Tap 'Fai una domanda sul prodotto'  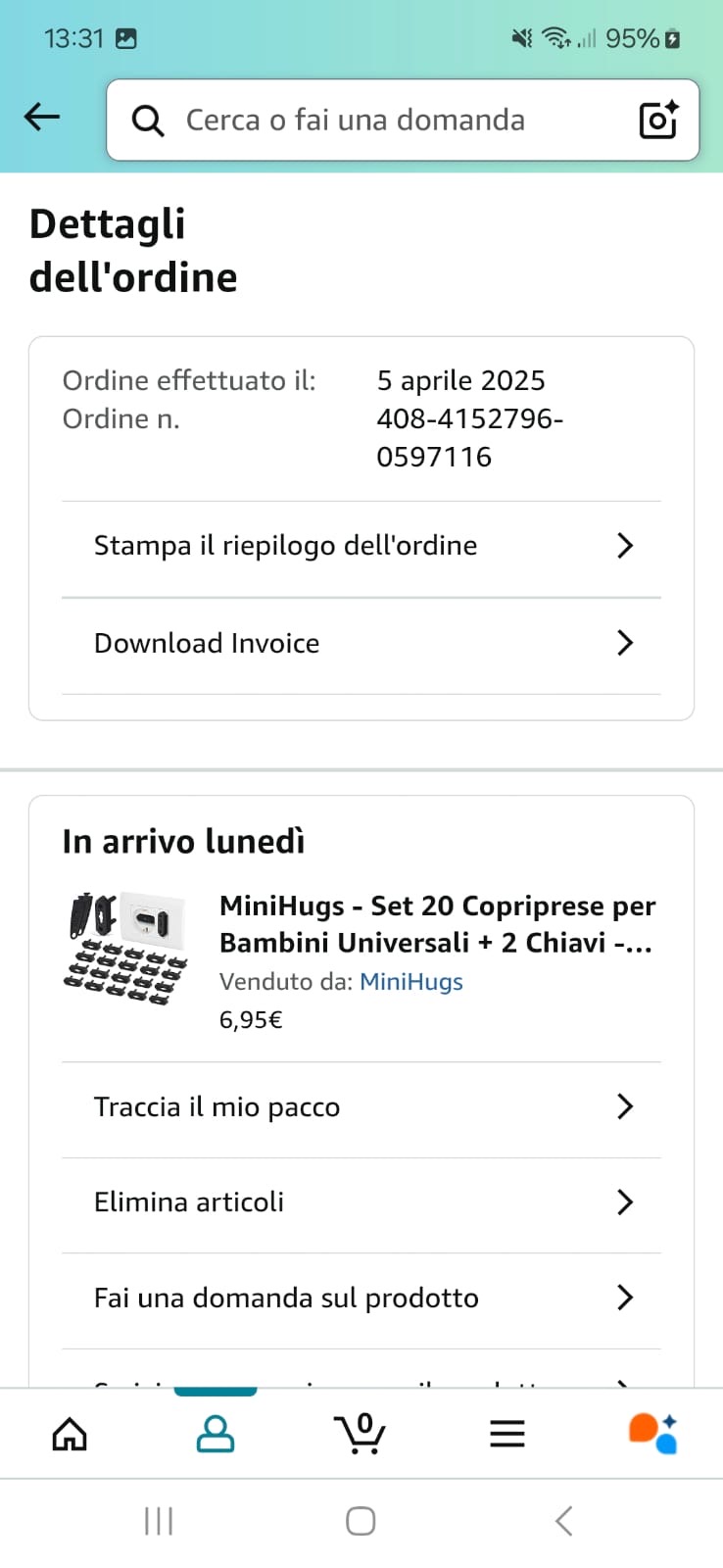click(x=361, y=1298)
